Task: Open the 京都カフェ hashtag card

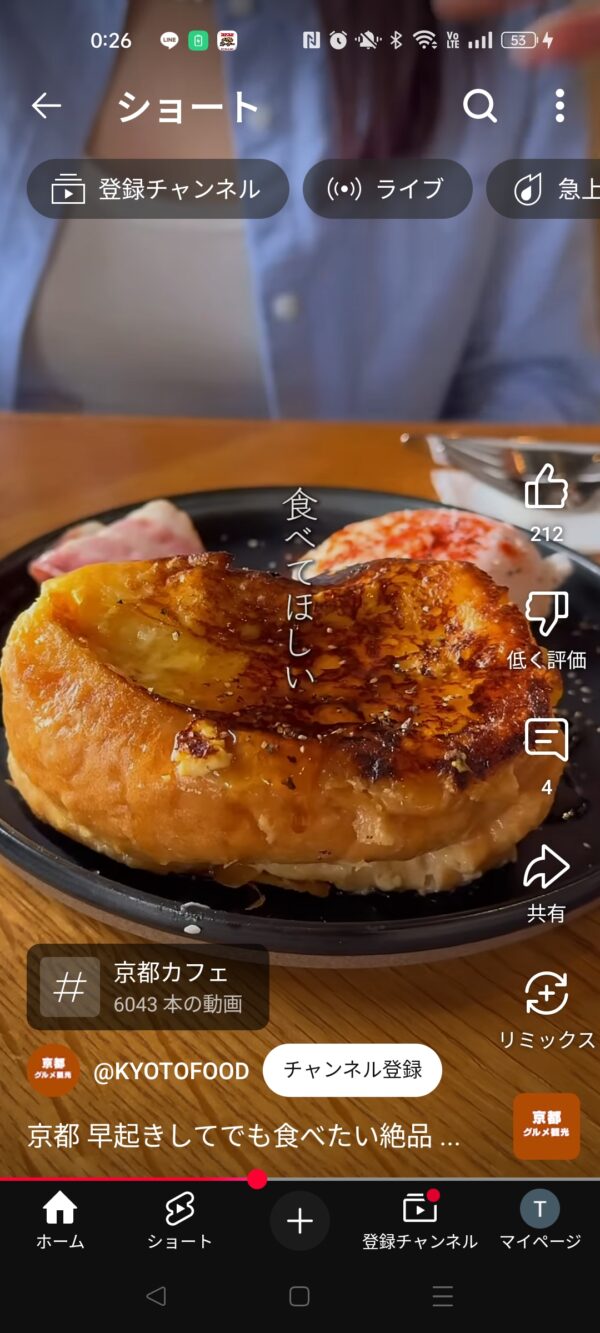Action: (x=148, y=987)
